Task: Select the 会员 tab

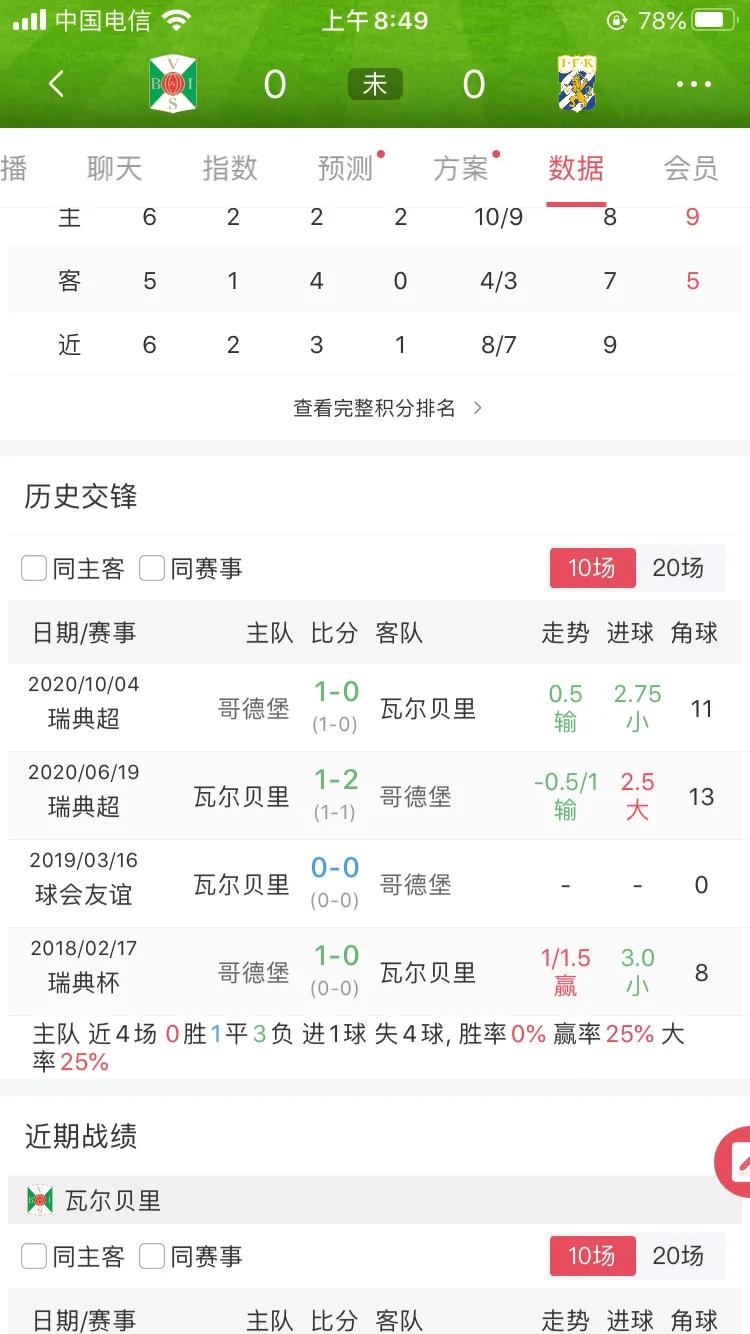Action: 689,170
